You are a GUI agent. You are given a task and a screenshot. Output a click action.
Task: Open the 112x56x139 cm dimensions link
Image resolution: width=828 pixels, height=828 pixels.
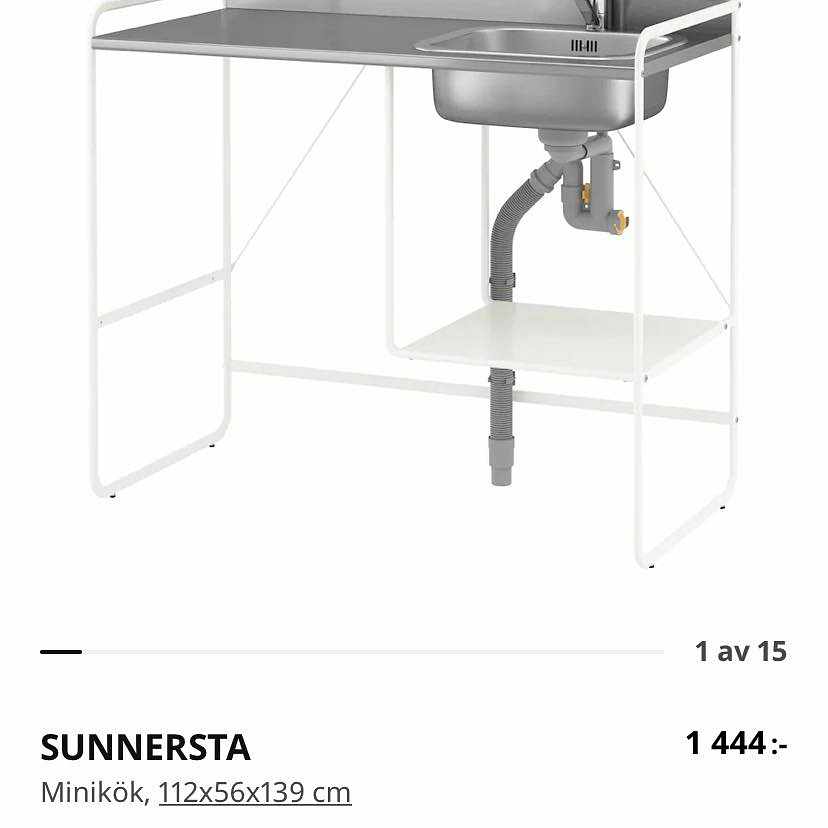254,792
